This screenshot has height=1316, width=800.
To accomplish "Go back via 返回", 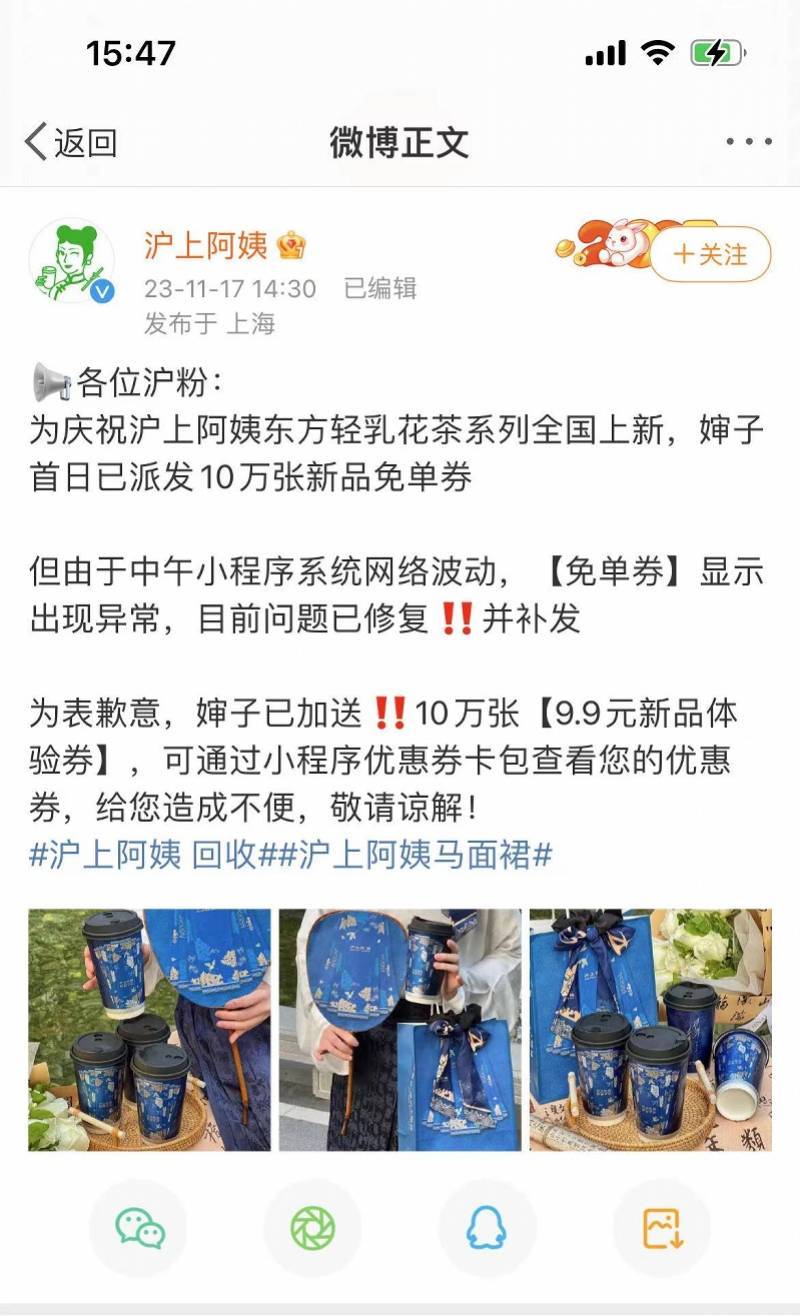I will click(70, 142).
